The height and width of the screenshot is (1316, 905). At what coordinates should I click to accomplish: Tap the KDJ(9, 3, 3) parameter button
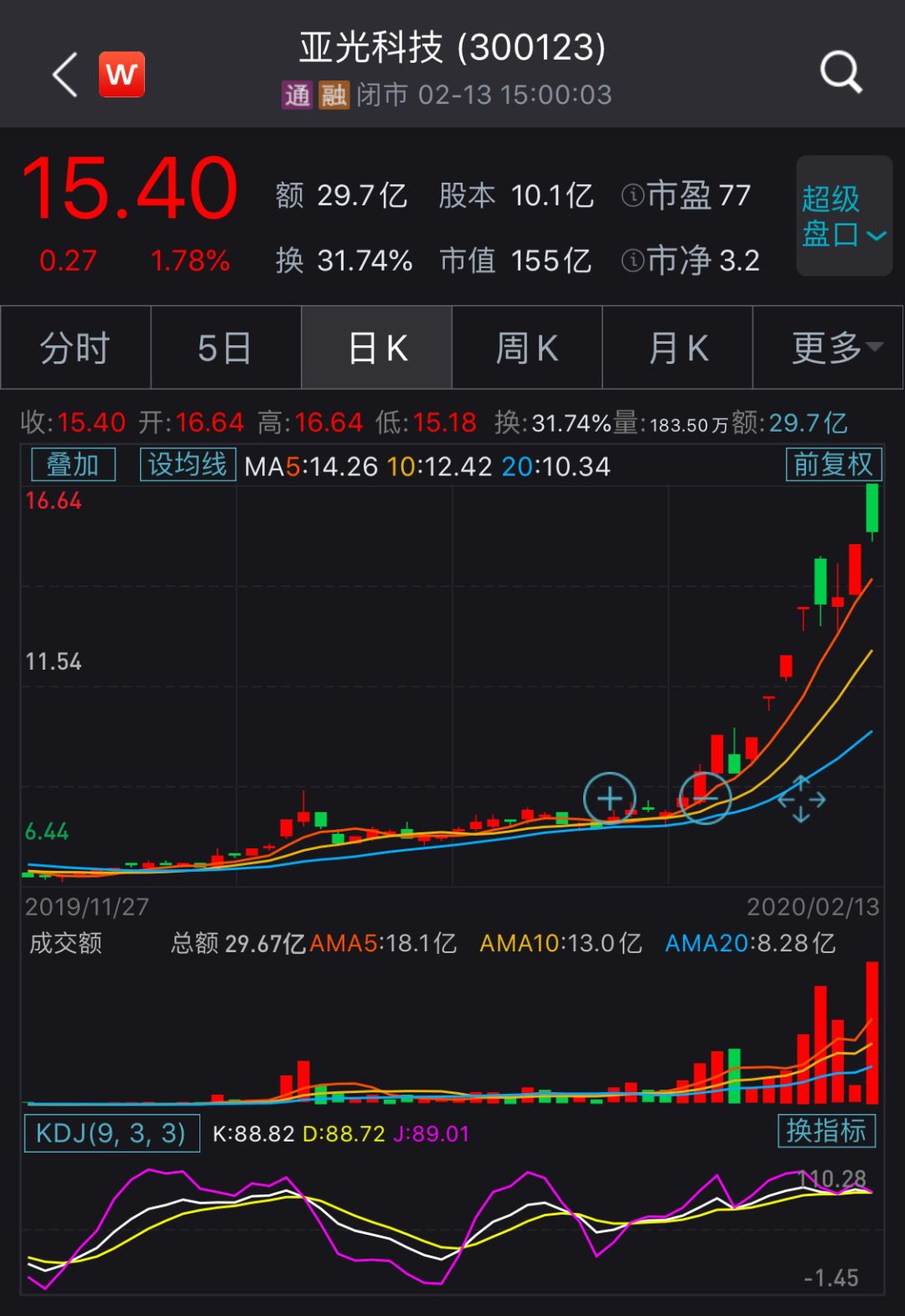[111, 1133]
